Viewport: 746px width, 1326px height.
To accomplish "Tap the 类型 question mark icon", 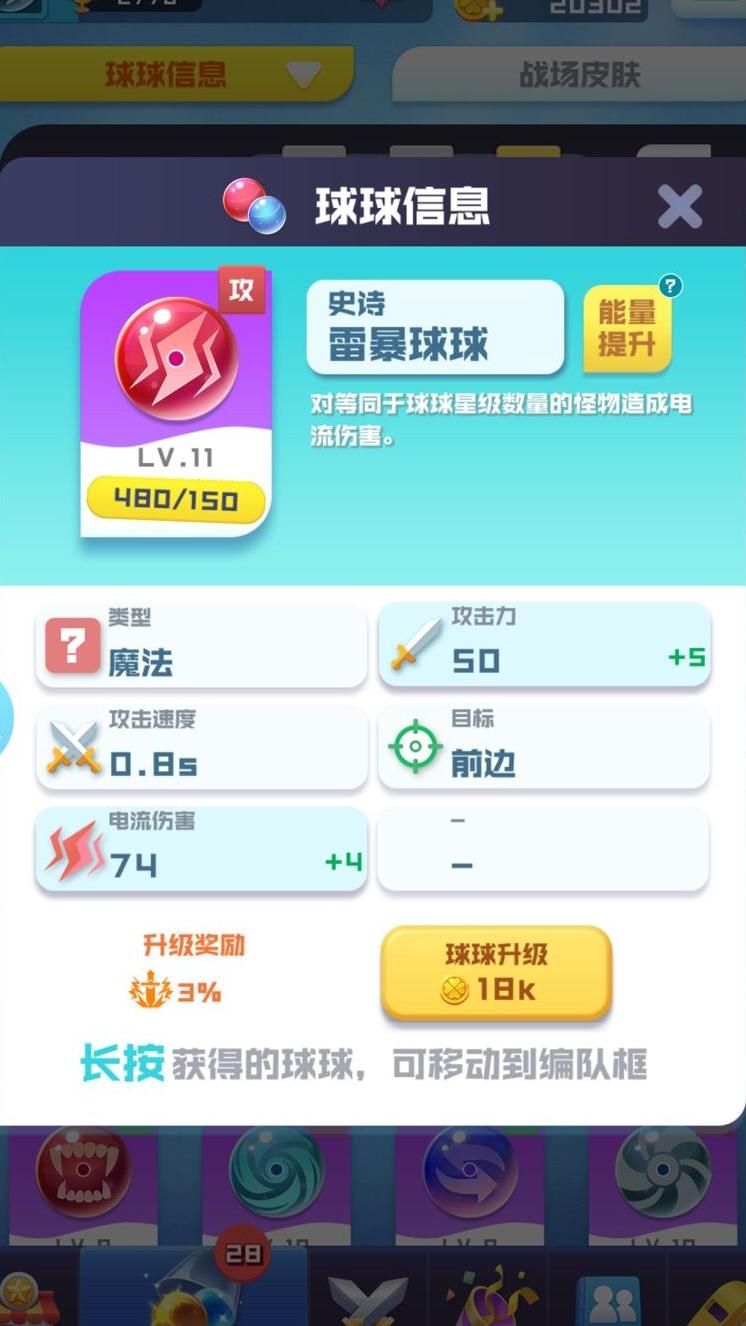I will coord(72,646).
